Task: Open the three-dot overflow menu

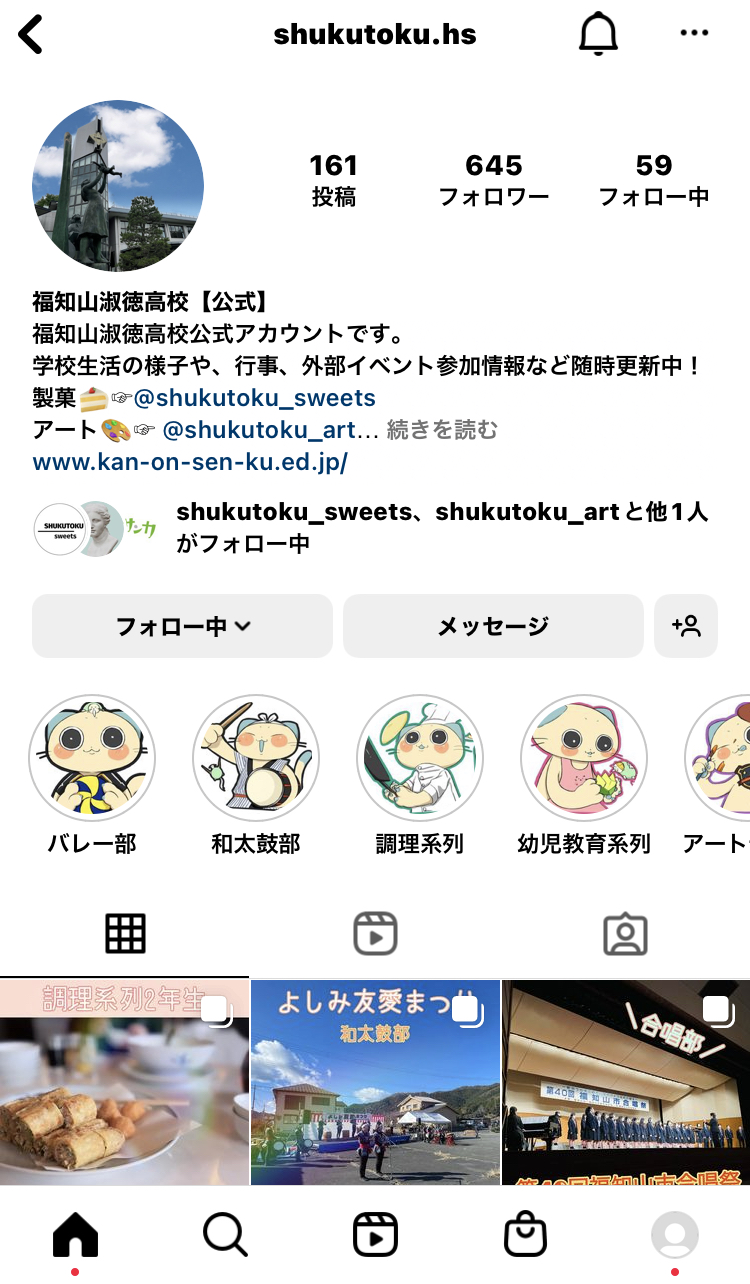Action: coord(694,33)
